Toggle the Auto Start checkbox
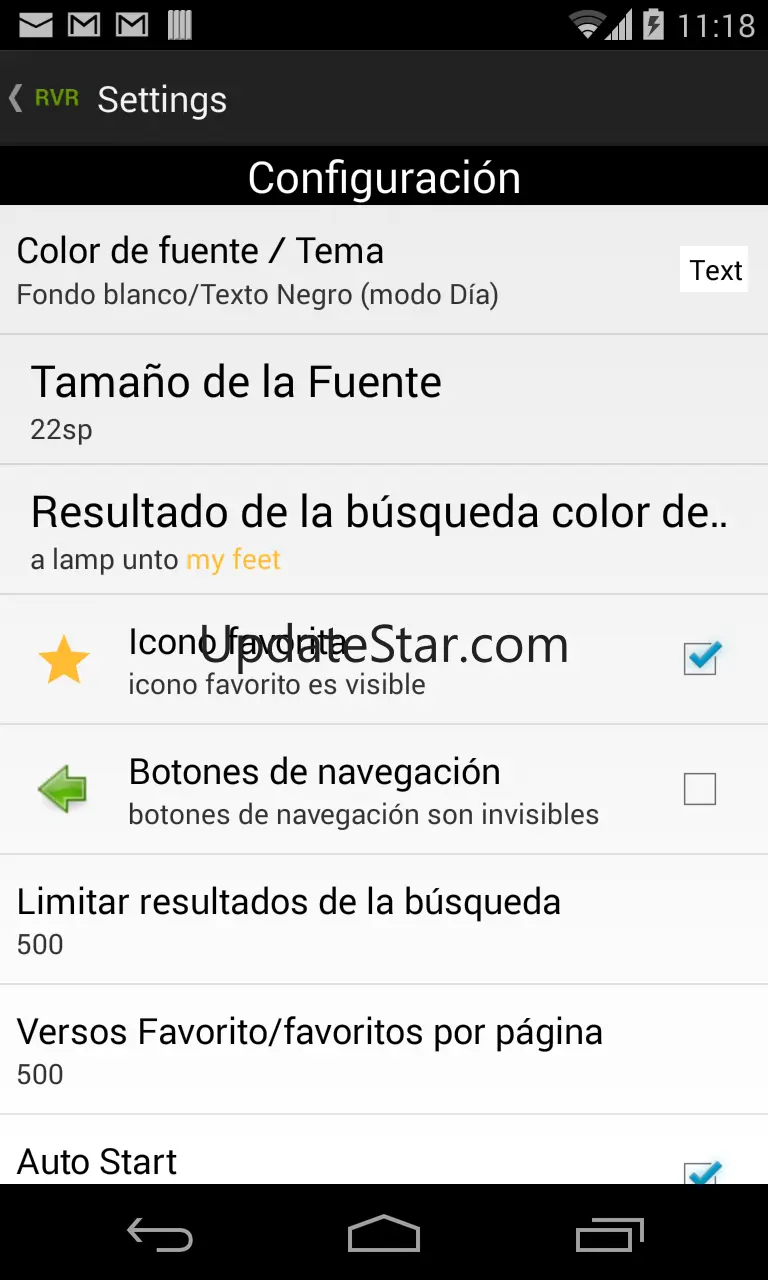 click(700, 1171)
